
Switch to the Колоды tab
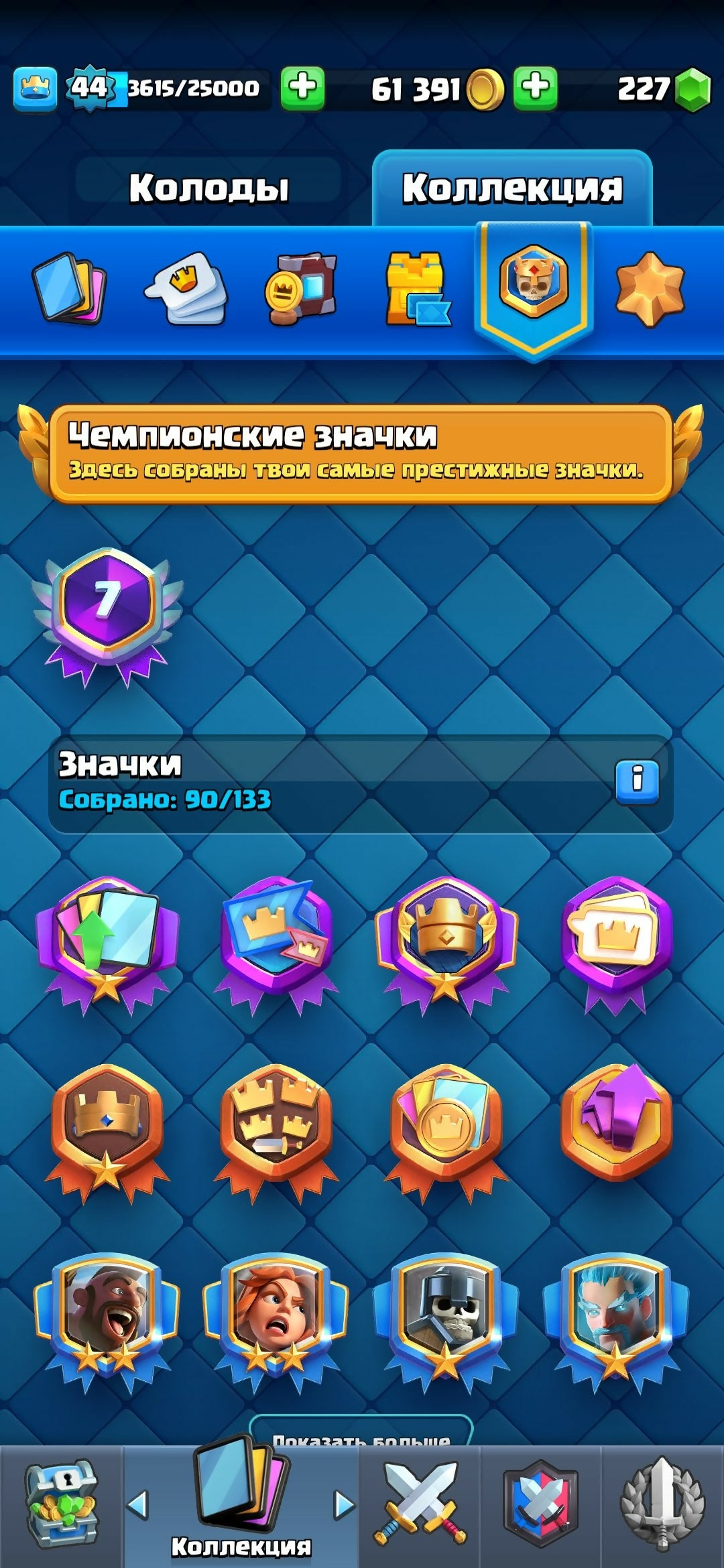[x=208, y=188]
